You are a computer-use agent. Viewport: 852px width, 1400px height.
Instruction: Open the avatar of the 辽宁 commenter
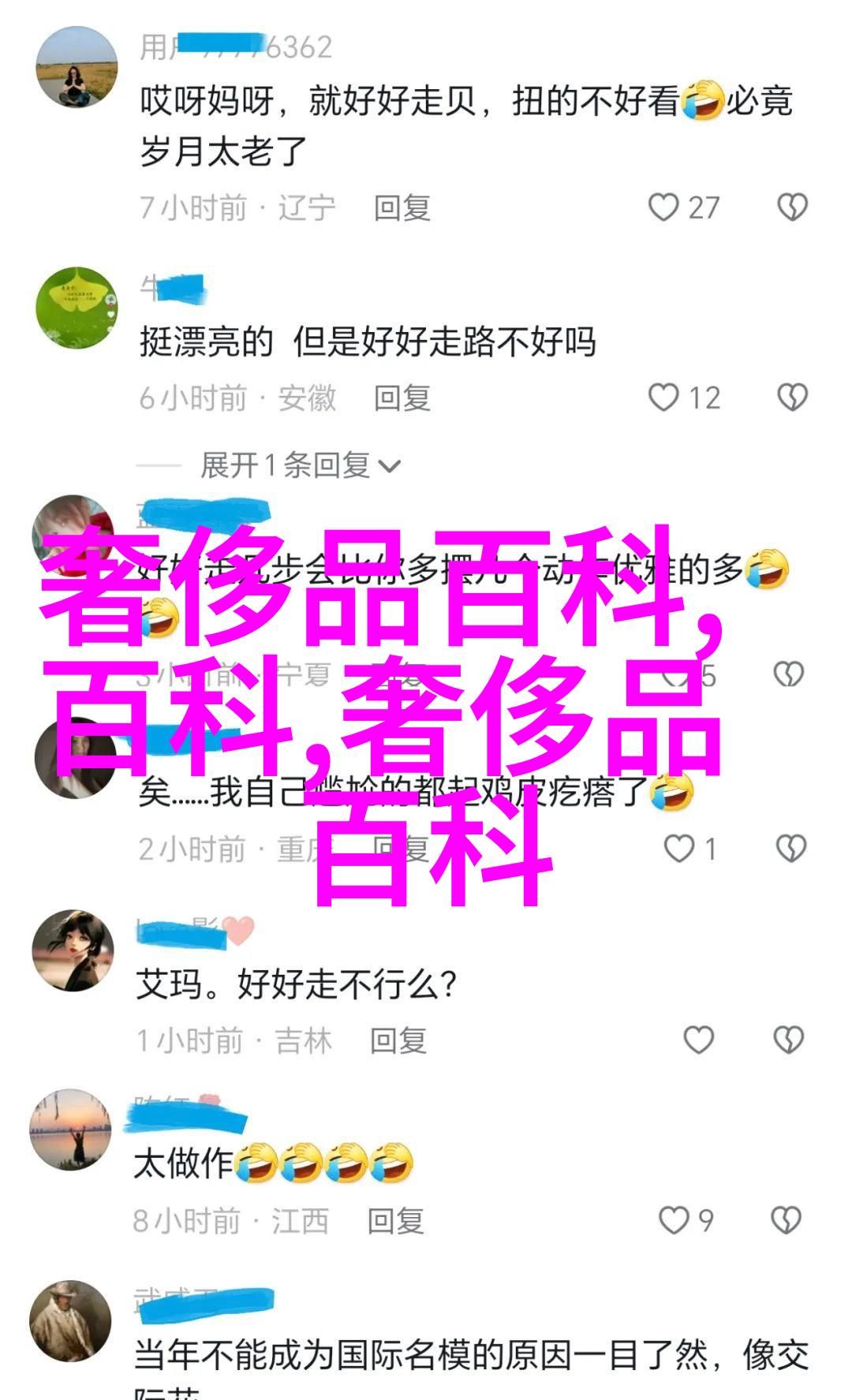[x=77, y=67]
